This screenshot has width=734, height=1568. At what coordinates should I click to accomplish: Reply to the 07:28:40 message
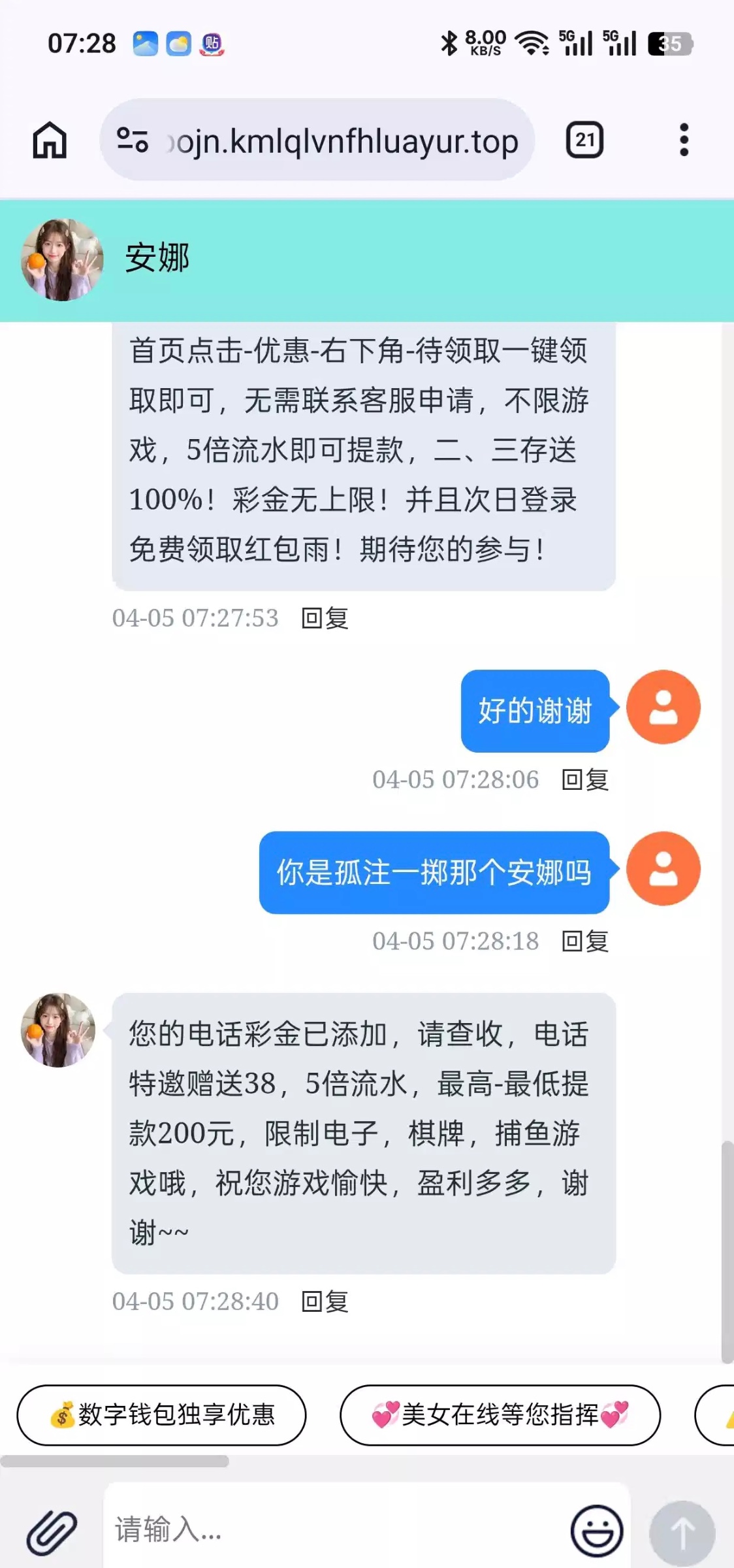pyautogui.click(x=325, y=1301)
